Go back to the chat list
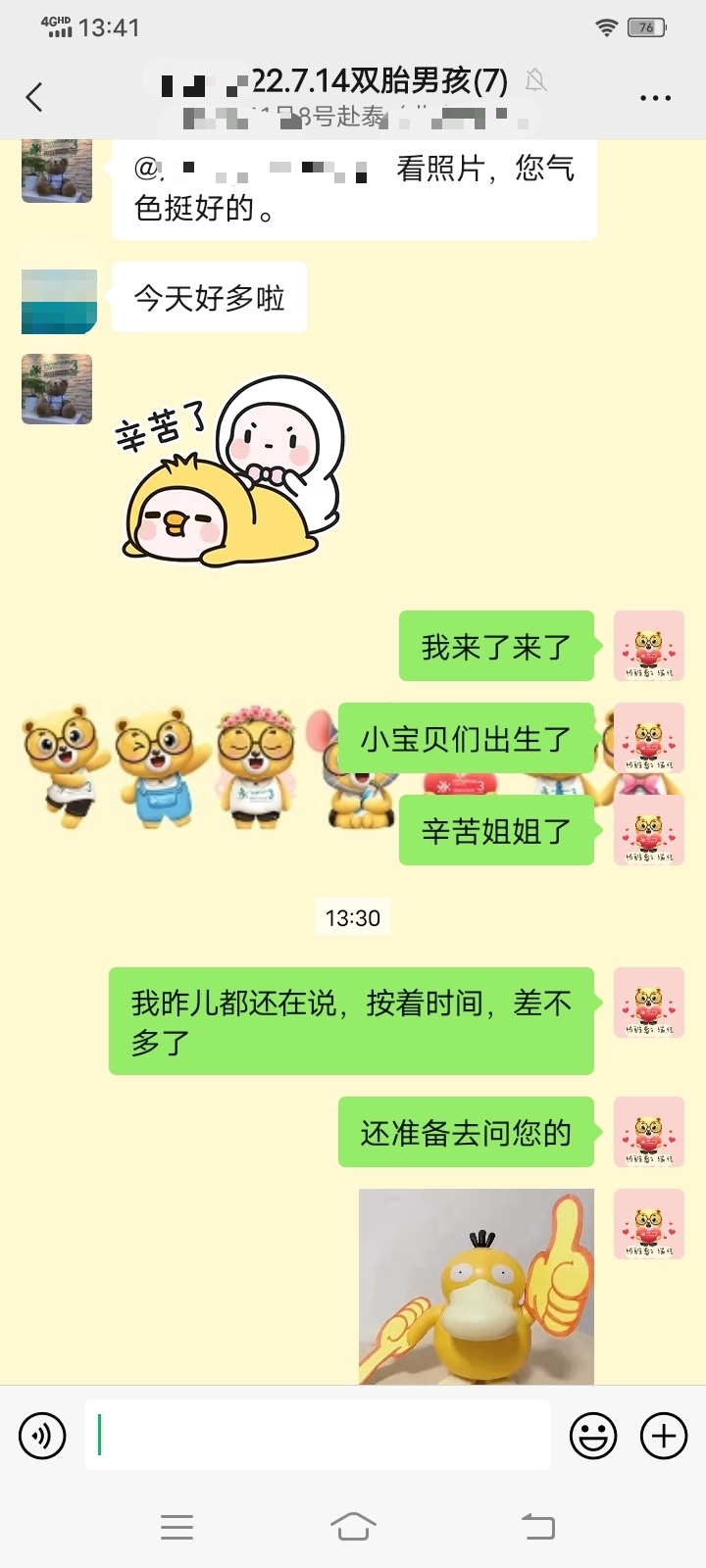706x1568 pixels. pyautogui.click(x=34, y=97)
